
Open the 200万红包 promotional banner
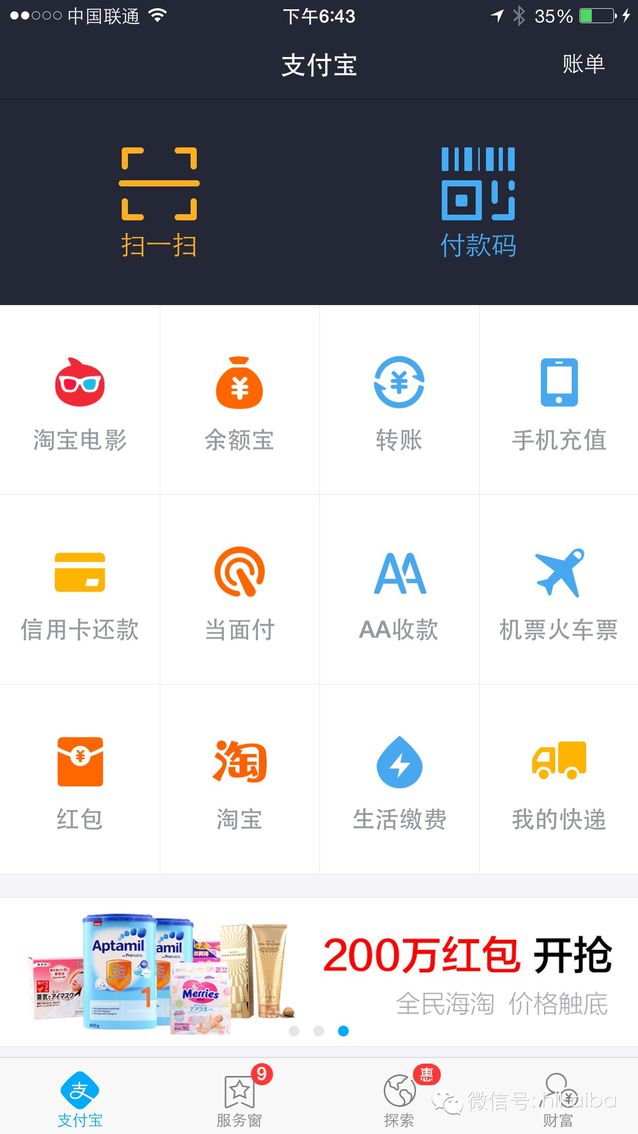click(x=319, y=970)
